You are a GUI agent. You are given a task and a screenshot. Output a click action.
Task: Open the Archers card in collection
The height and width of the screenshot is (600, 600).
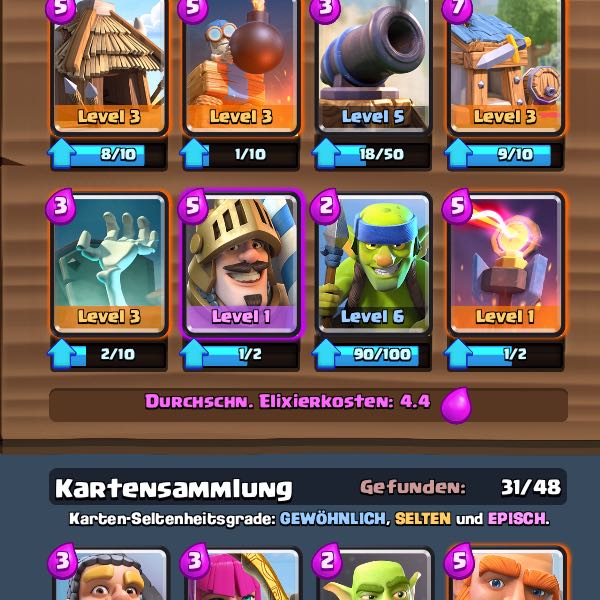click(x=241, y=578)
